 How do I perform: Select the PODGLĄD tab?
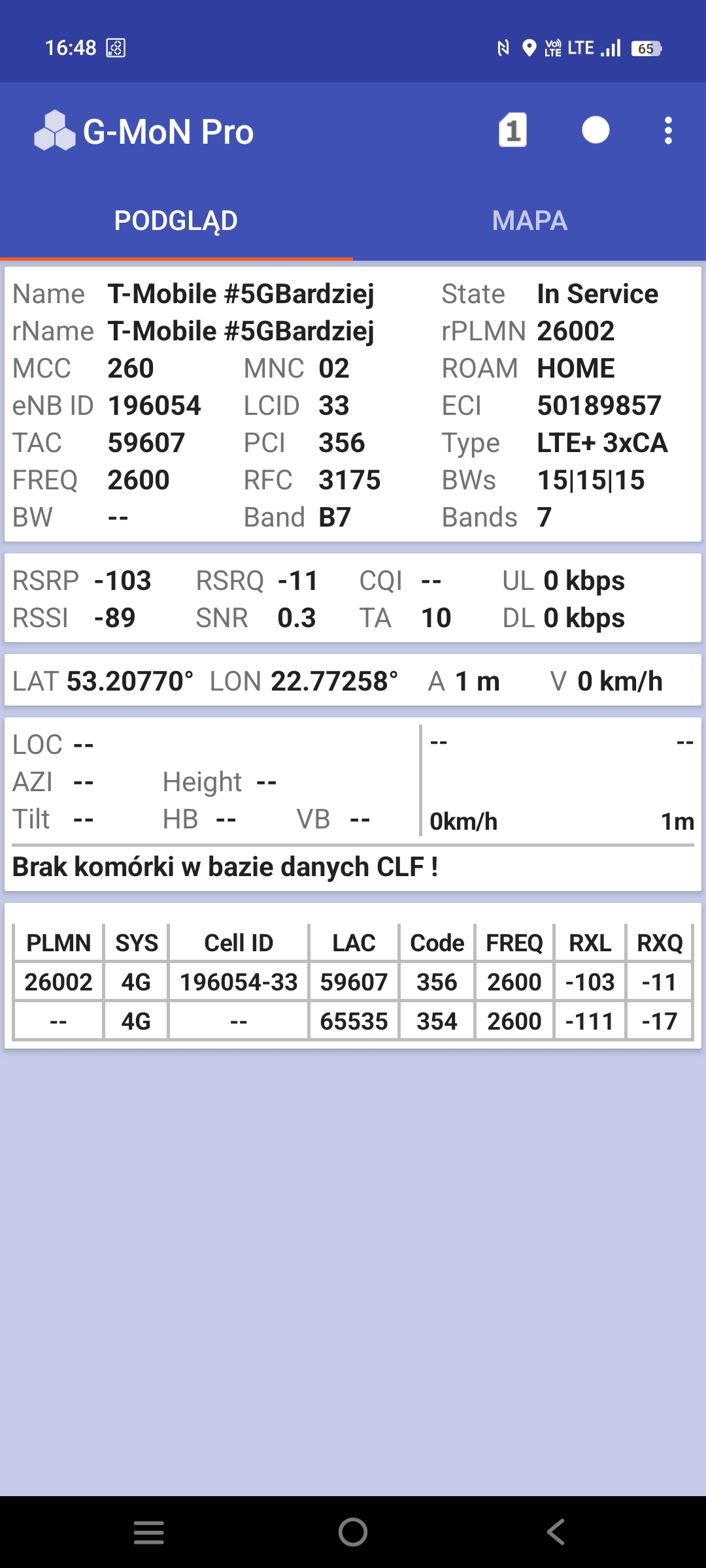[x=176, y=221]
